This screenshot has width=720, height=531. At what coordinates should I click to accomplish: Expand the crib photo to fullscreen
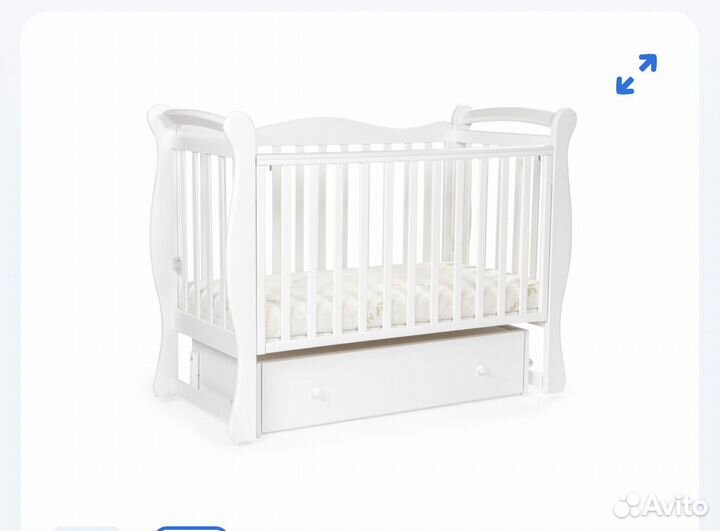636,74
